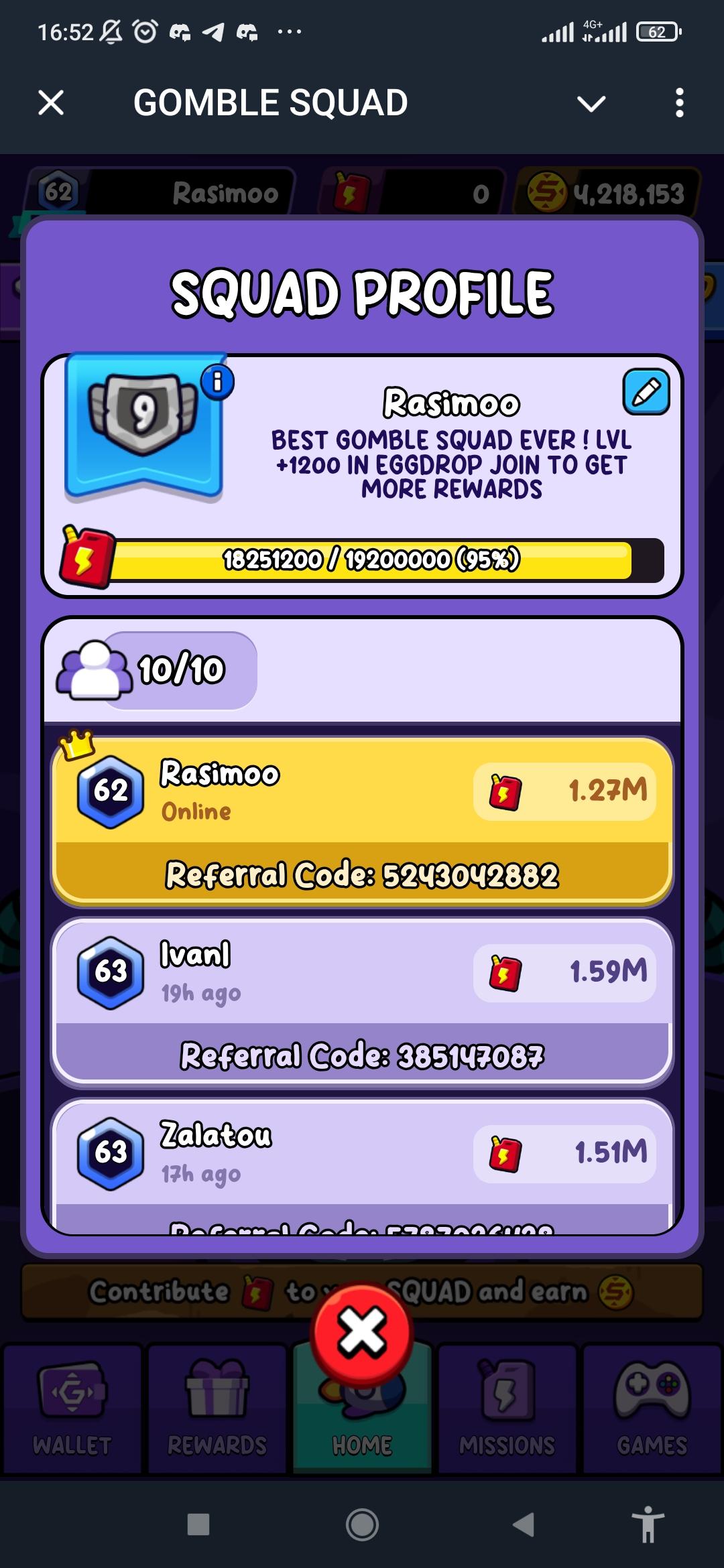
Task: Open the squad level info badge
Action: [x=218, y=383]
